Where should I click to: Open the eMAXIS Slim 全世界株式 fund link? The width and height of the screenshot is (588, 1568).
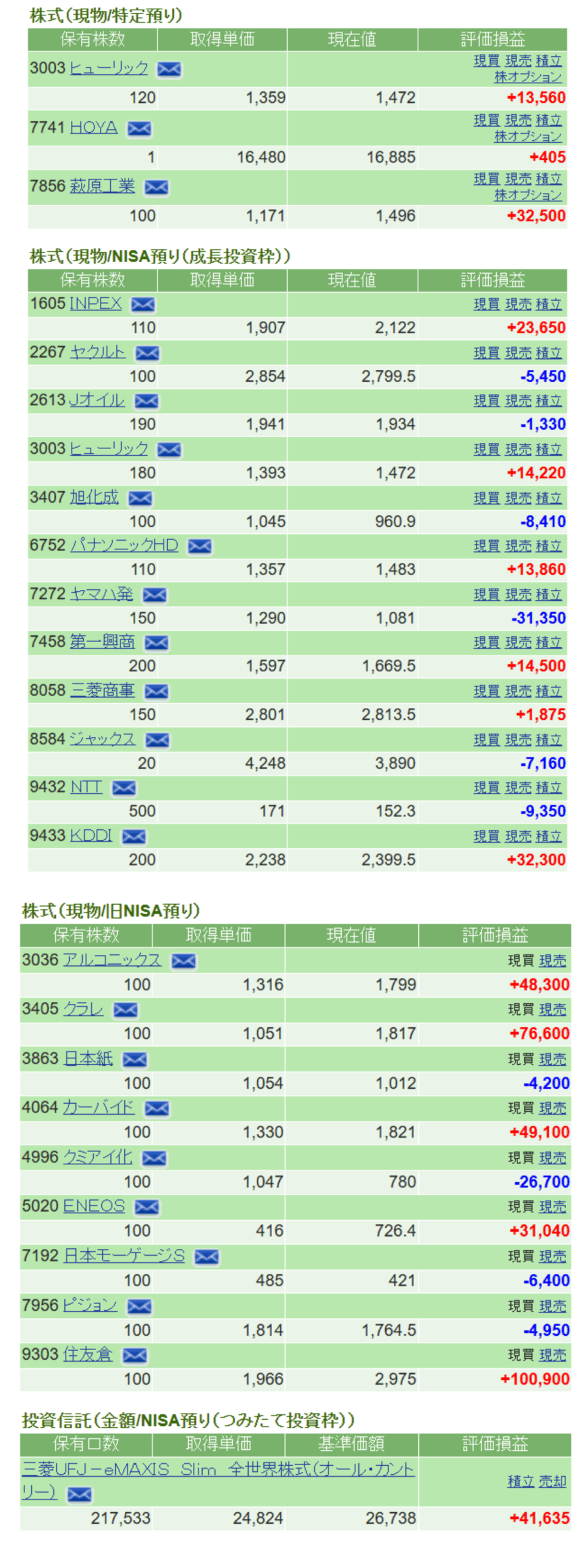point(217,1469)
